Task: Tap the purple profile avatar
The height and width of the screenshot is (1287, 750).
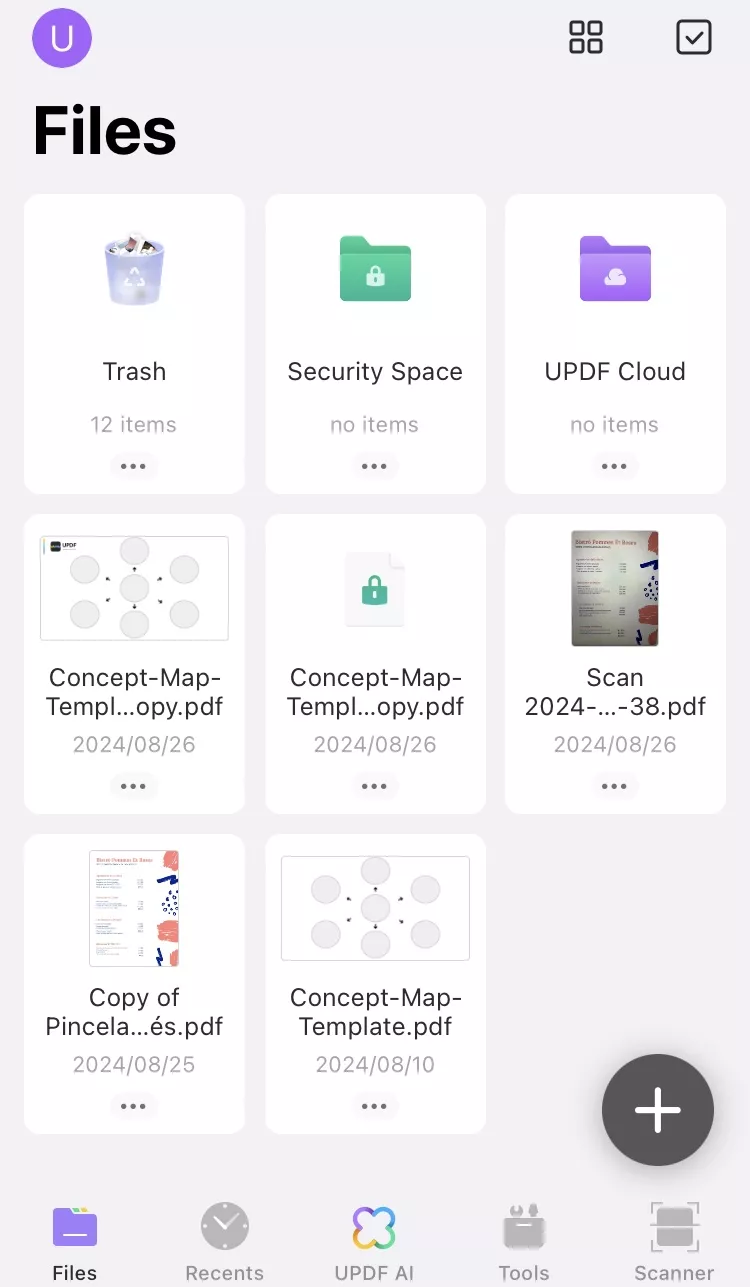Action: pyautogui.click(x=61, y=38)
